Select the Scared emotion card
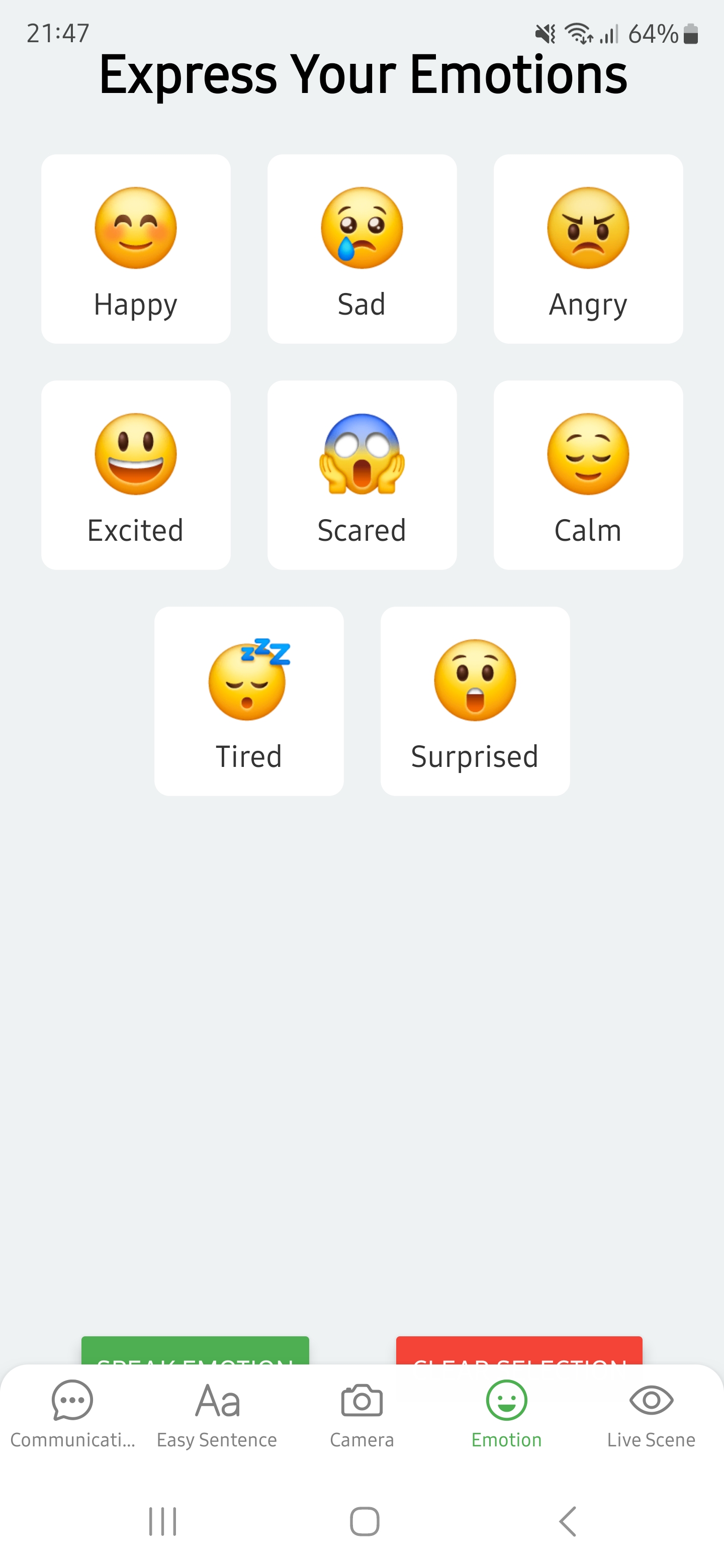Screen dimensions: 724x1568 pyautogui.click(x=361, y=473)
